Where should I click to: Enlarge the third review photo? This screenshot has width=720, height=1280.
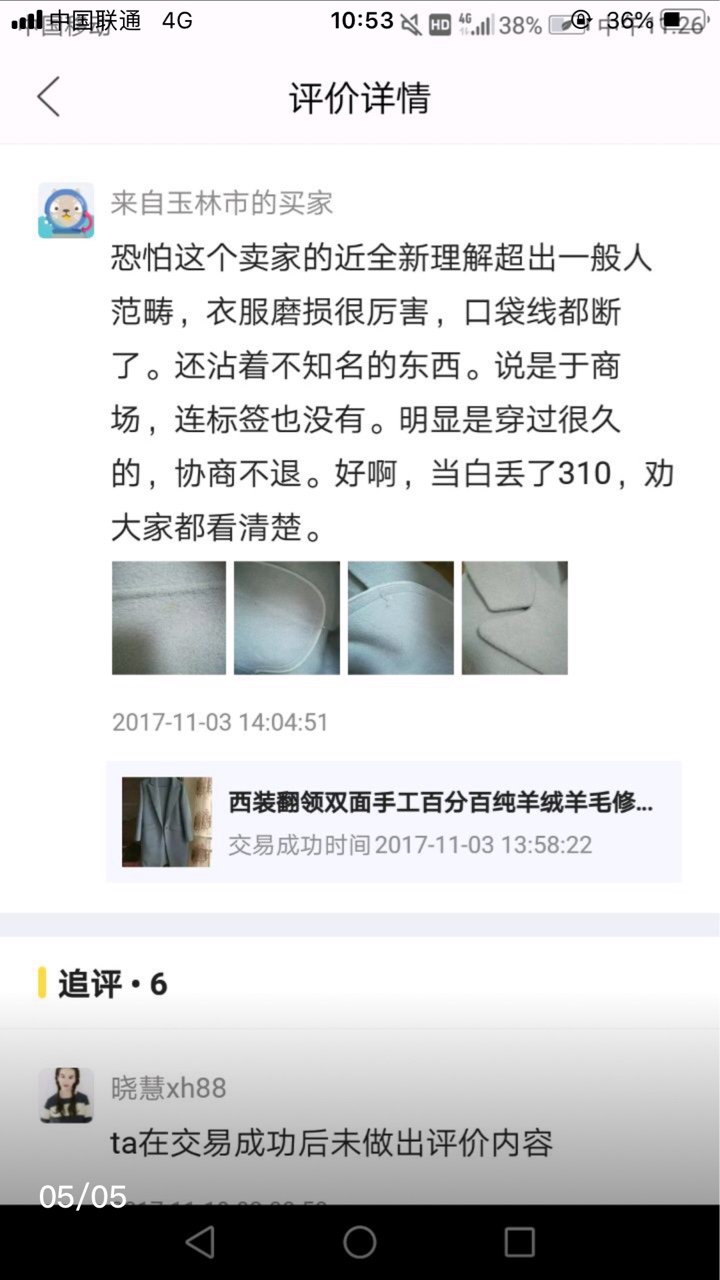pos(401,618)
